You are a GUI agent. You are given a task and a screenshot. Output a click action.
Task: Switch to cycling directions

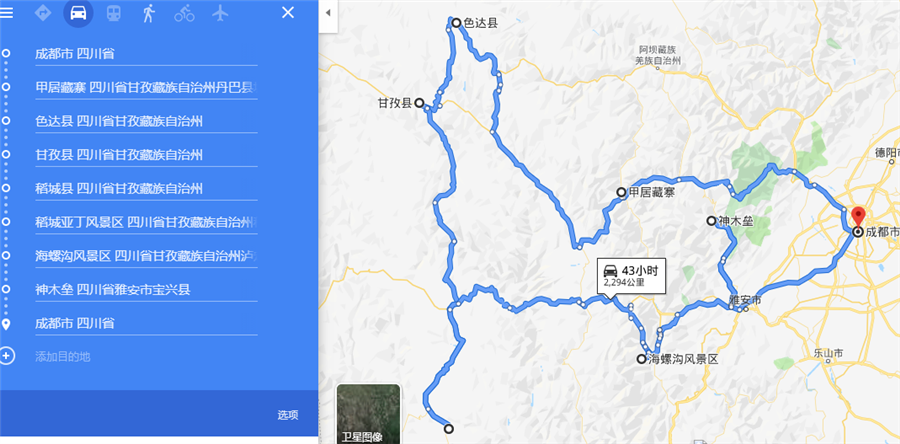(x=184, y=13)
